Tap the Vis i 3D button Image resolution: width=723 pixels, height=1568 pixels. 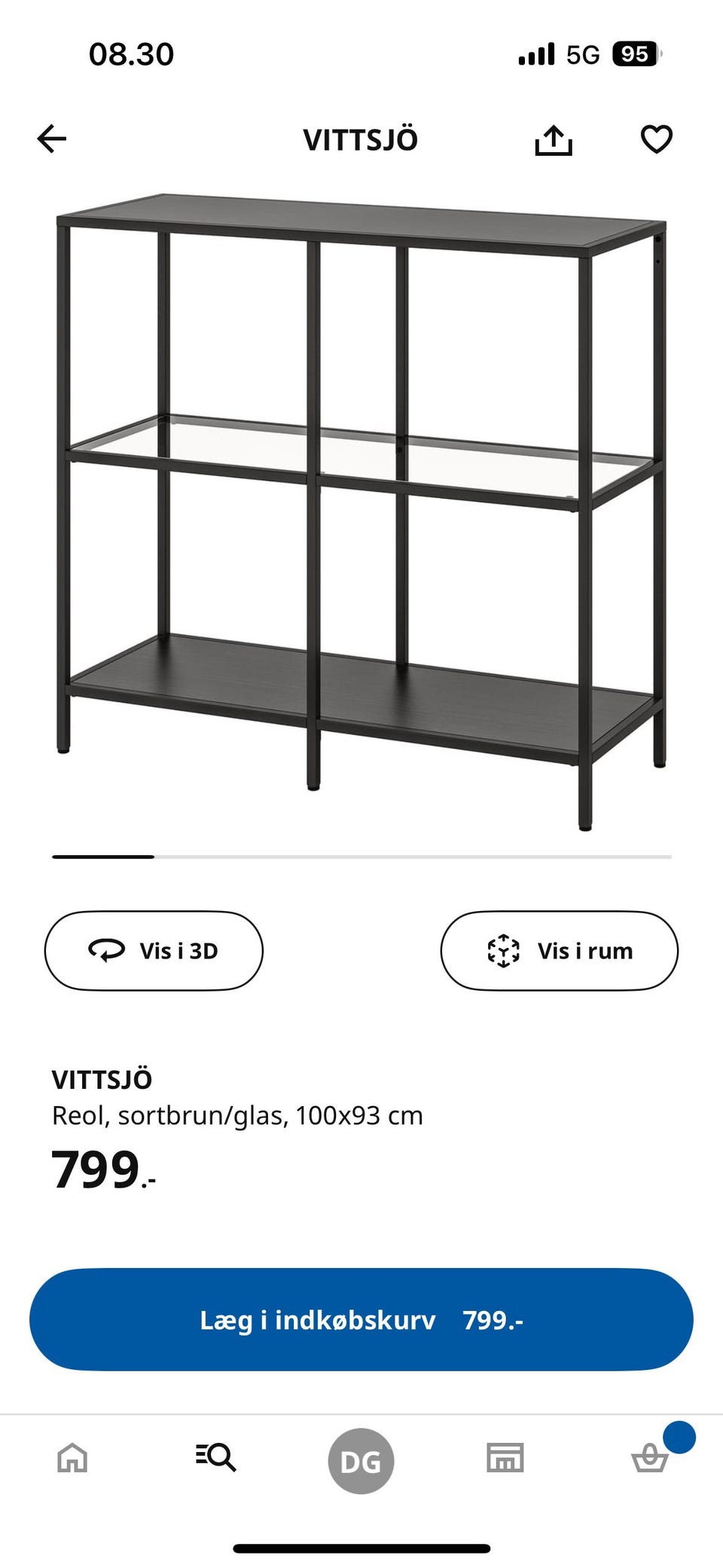tap(154, 950)
